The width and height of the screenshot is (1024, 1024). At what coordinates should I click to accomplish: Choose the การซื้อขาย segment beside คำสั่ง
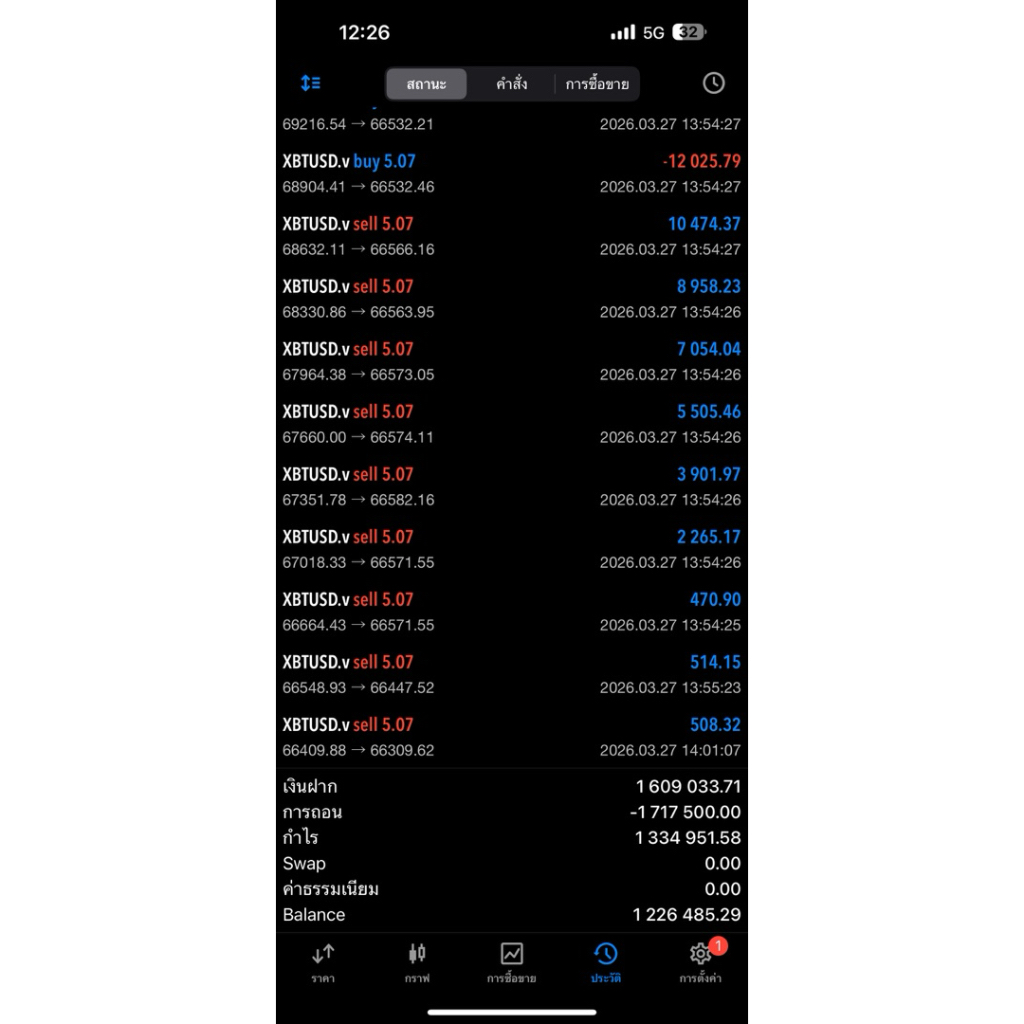(597, 84)
